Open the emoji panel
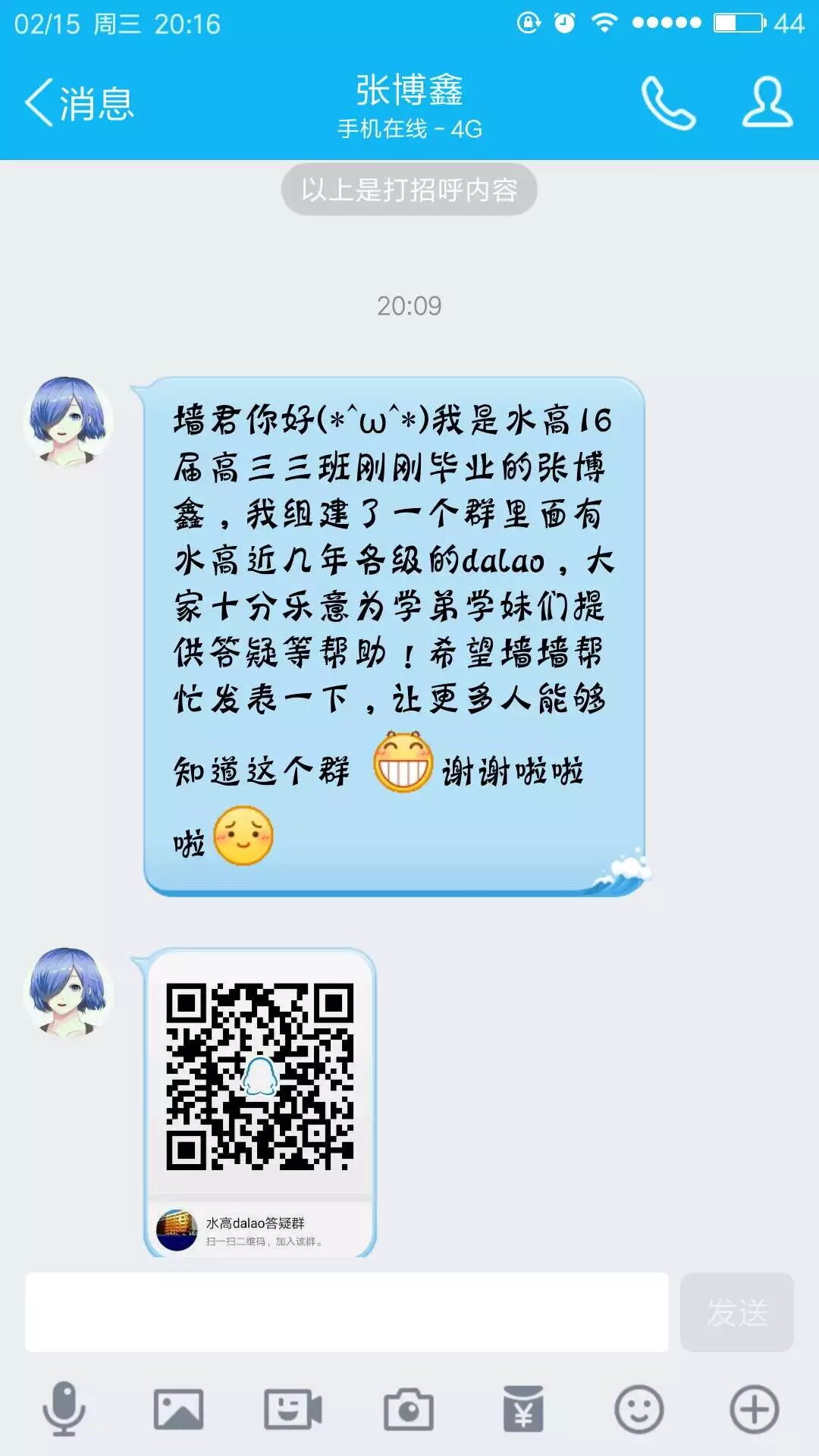 (x=639, y=1409)
